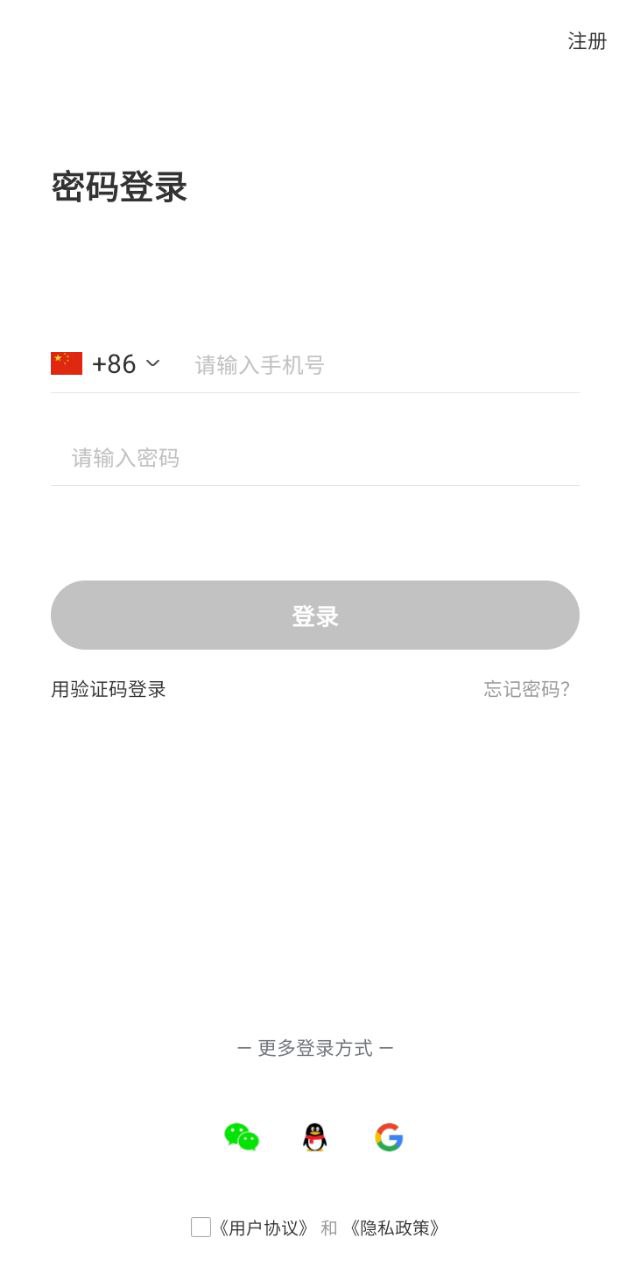Sign in with Google
This screenshot has height=1280, width=630.
389,1137
